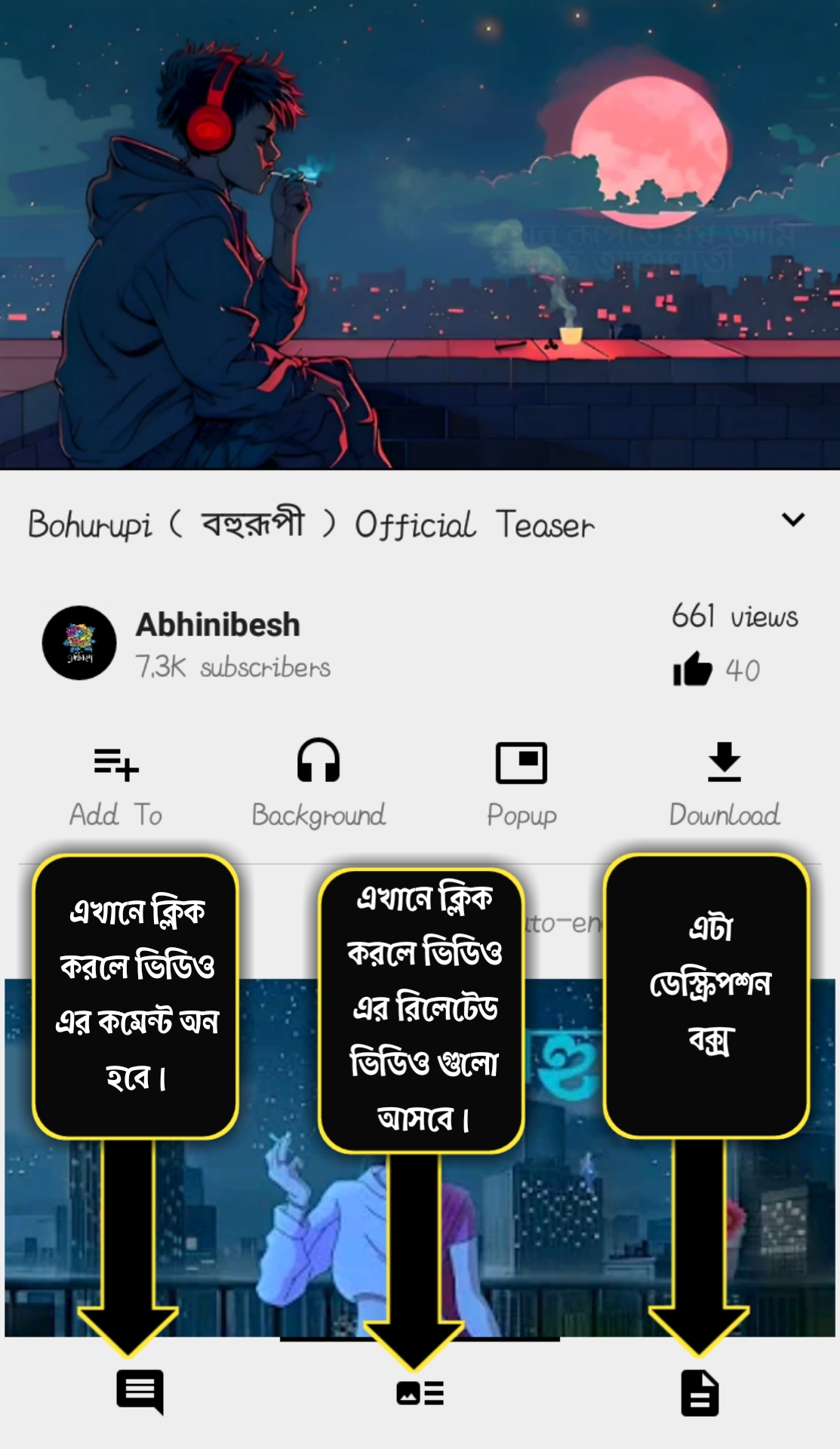Play in Background mode
This screenshot has width=840, height=1449.
point(318,783)
